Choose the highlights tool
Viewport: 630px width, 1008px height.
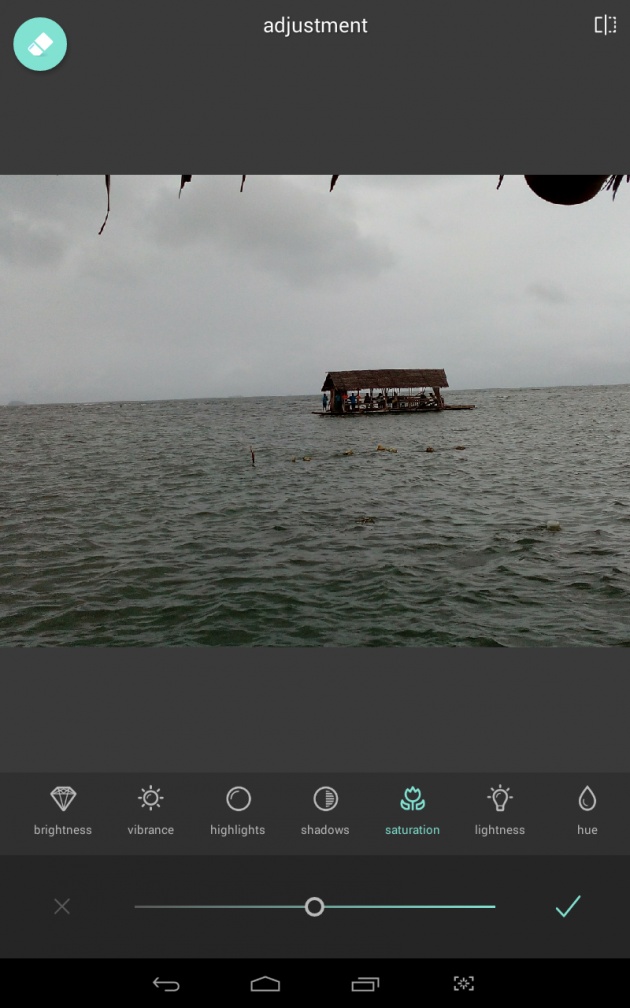(x=238, y=811)
